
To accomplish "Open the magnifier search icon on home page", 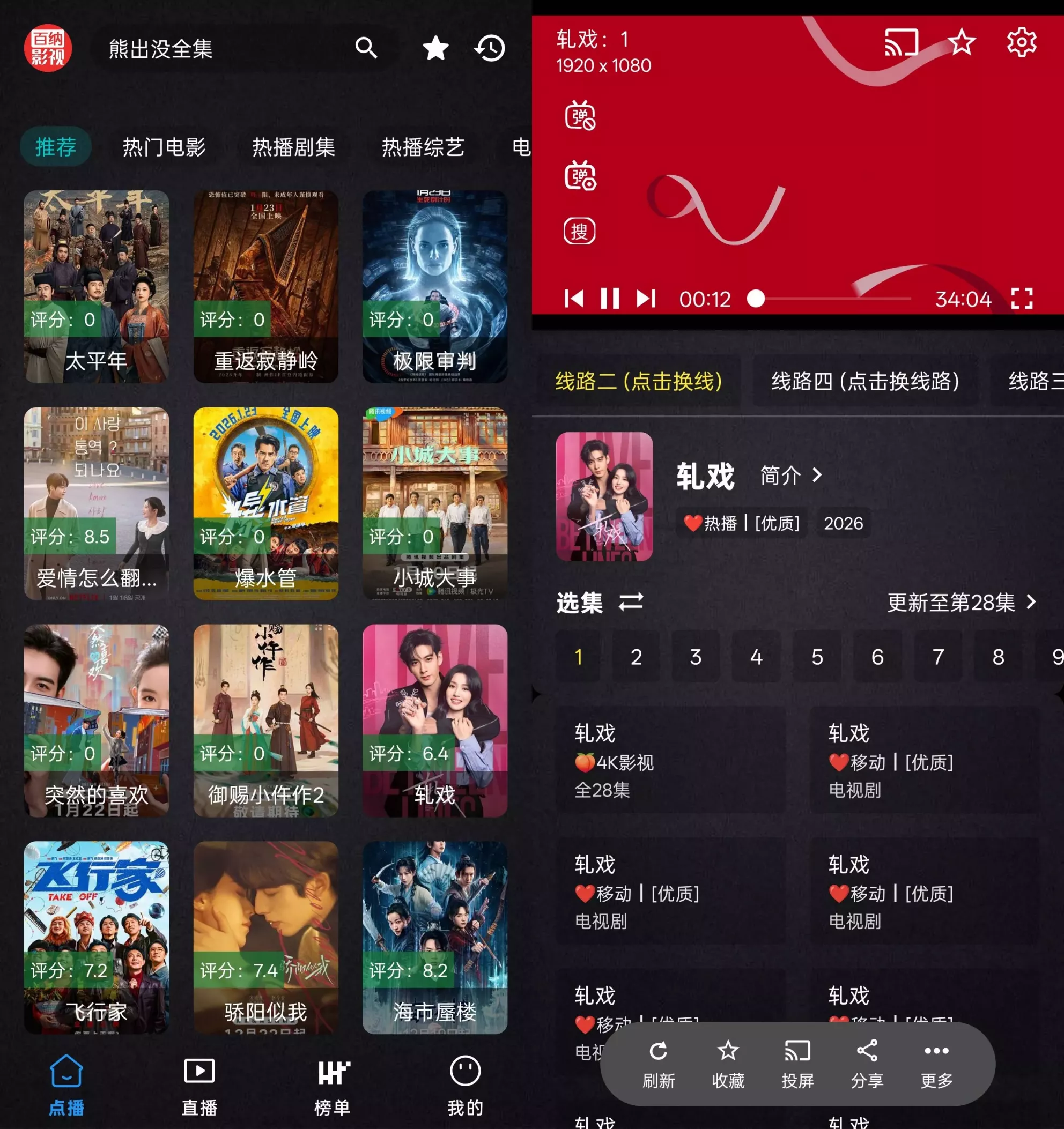I will (x=366, y=49).
